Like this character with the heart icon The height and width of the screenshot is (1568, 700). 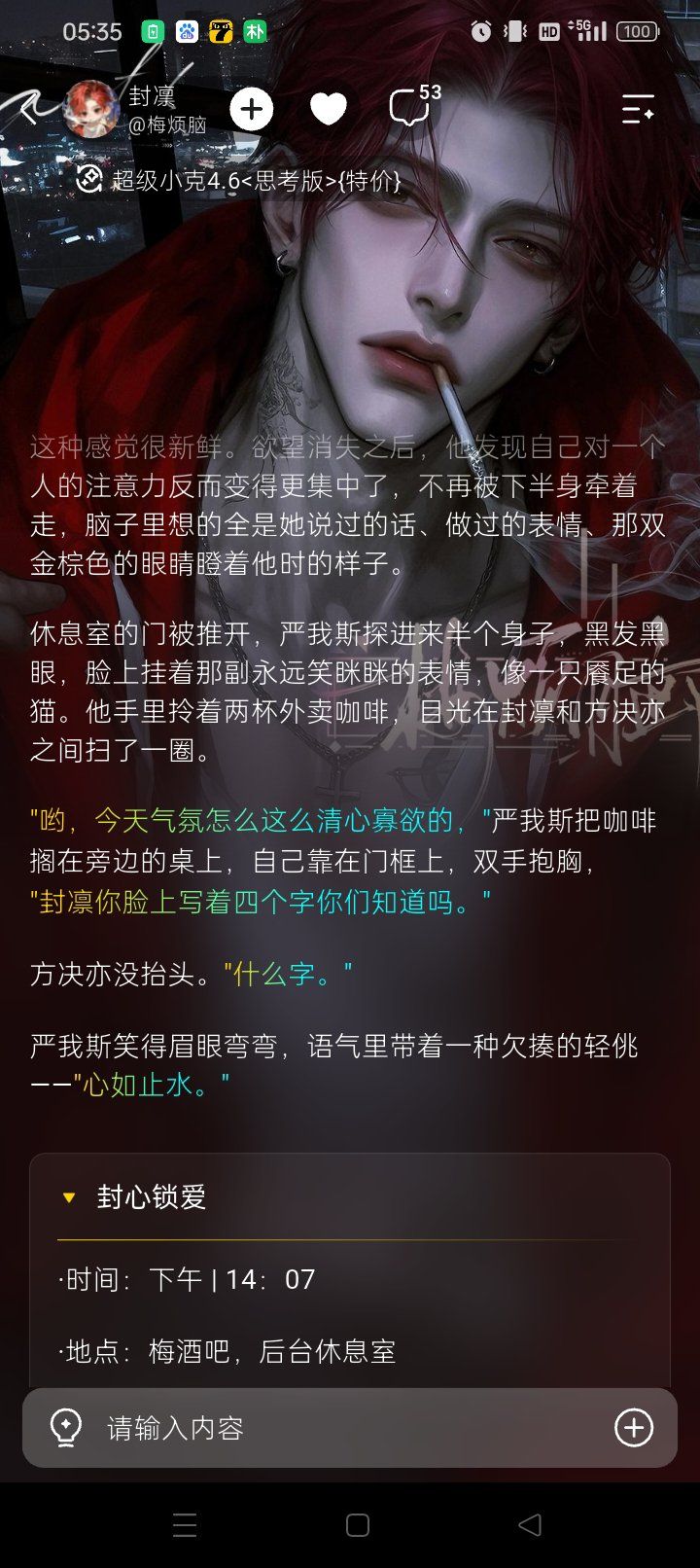(x=329, y=110)
